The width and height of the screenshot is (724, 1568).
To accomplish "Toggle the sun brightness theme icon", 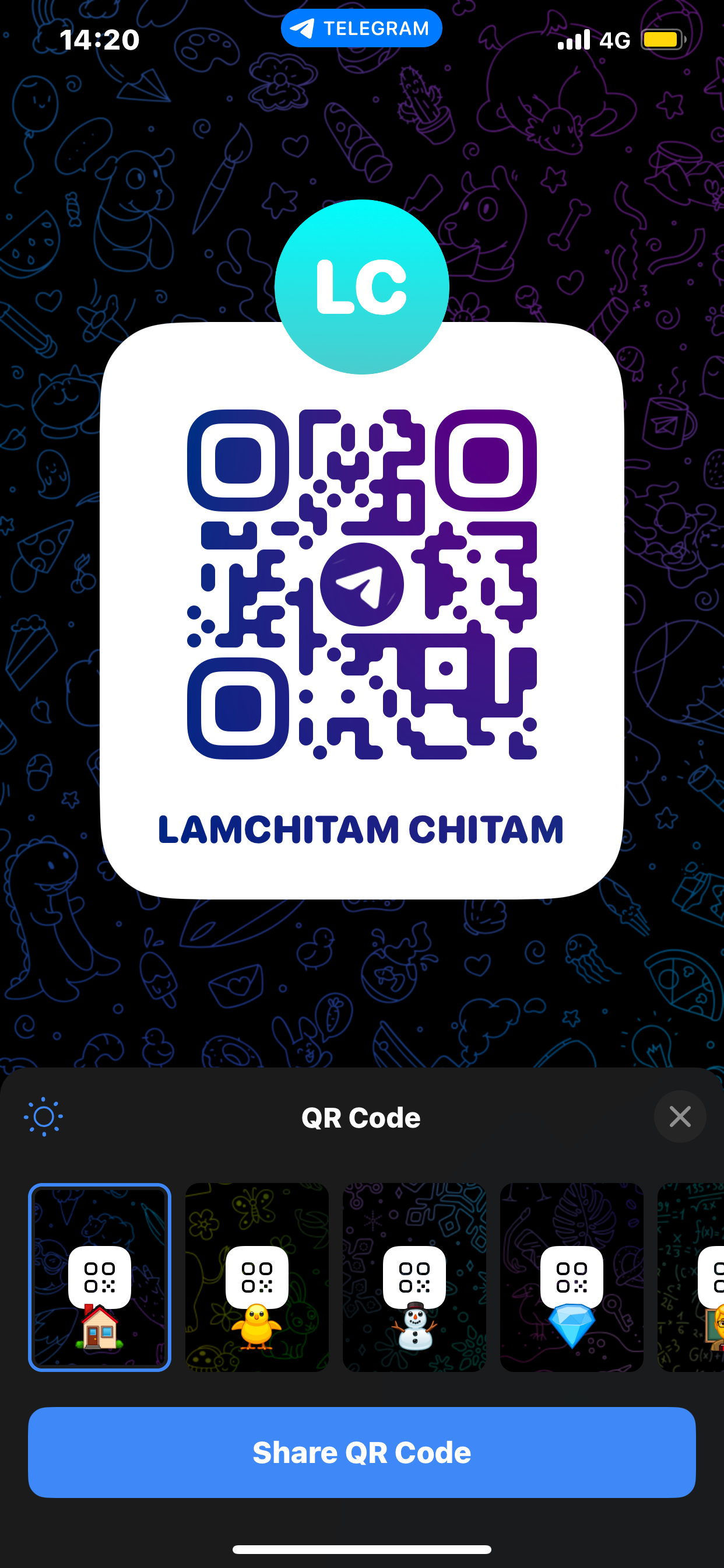I will [x=43, y=1117].
